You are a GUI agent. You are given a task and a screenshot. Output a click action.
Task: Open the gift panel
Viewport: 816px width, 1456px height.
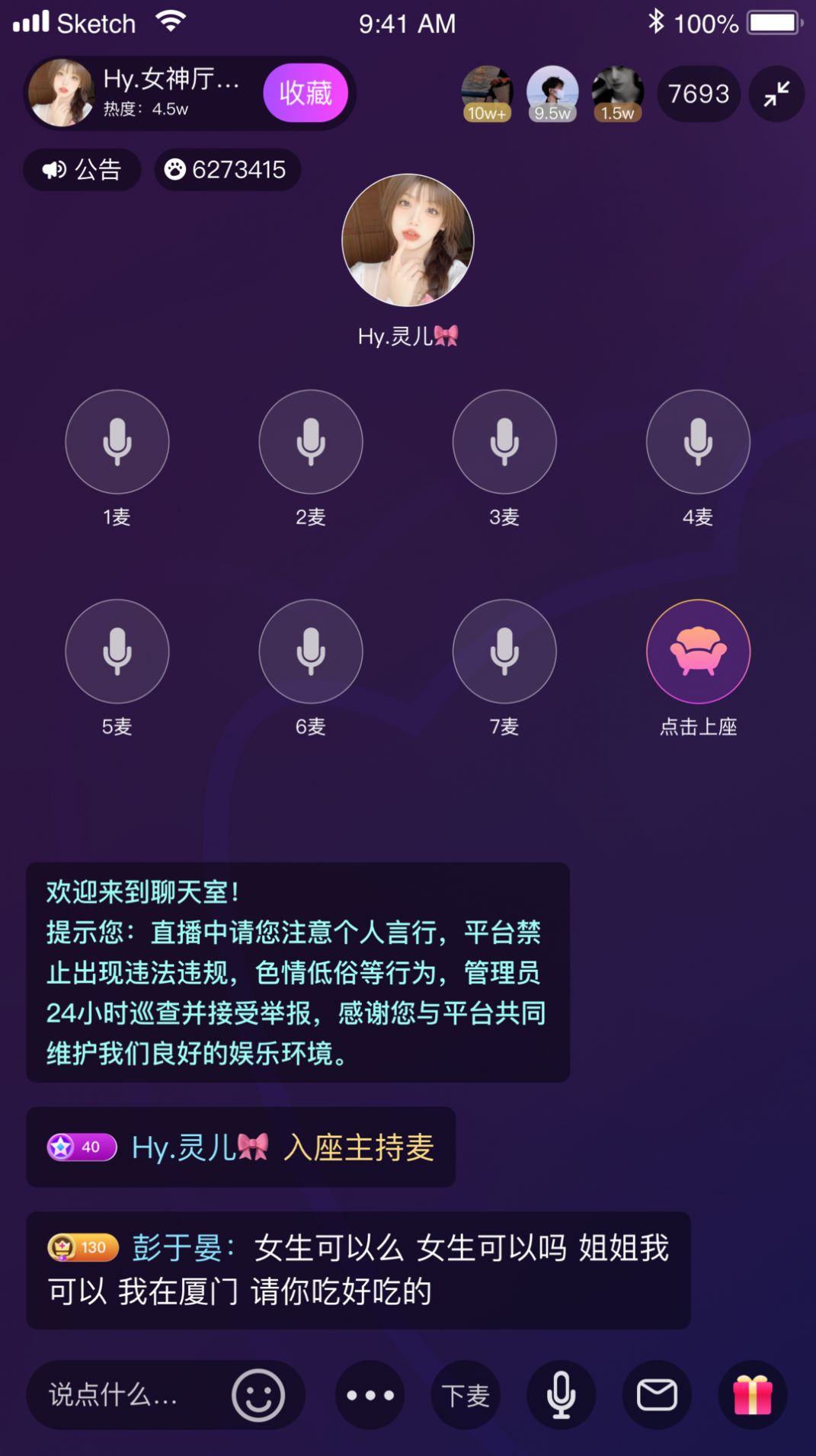click(753, 1395)
